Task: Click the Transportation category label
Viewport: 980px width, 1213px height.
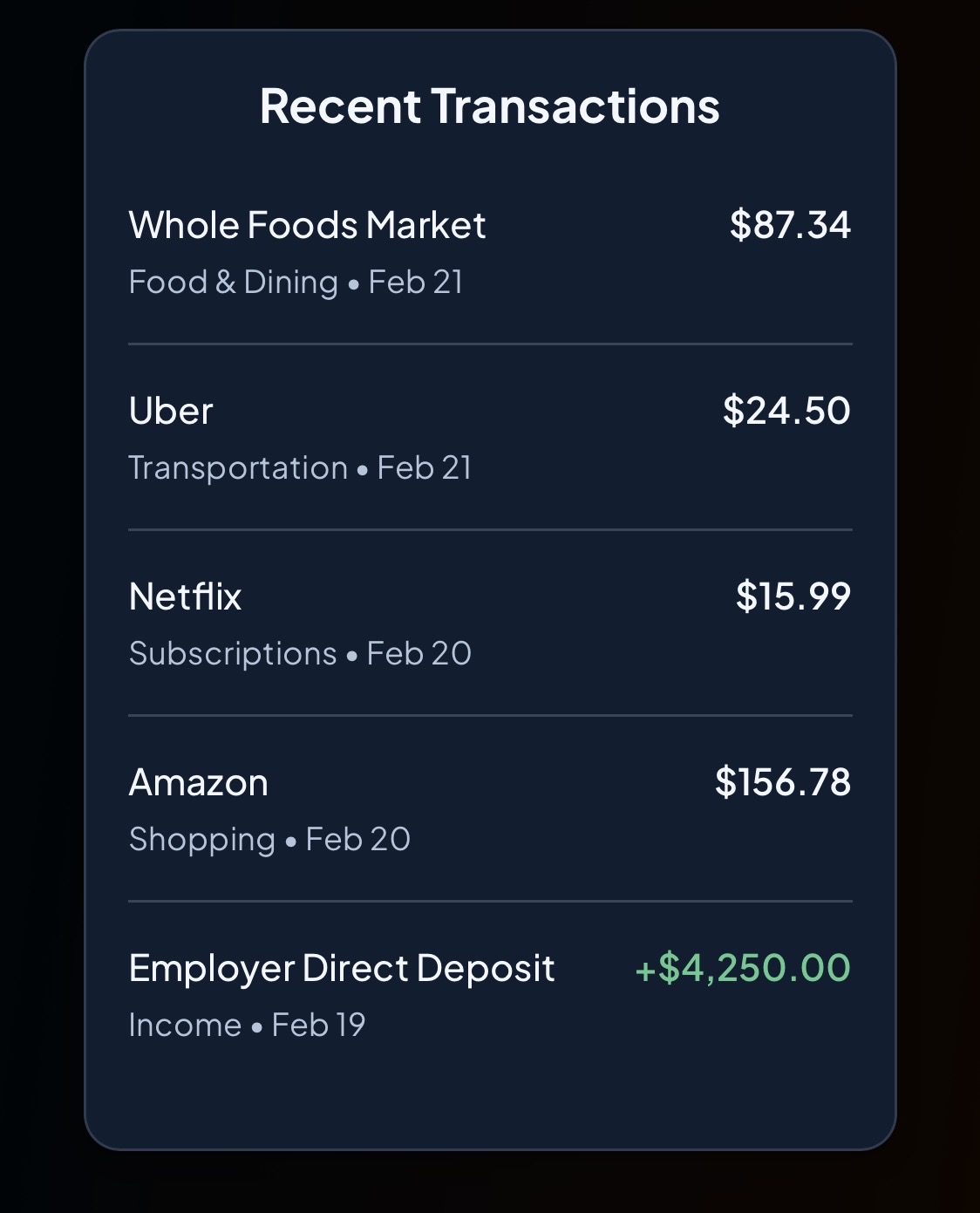Action: 236,467
